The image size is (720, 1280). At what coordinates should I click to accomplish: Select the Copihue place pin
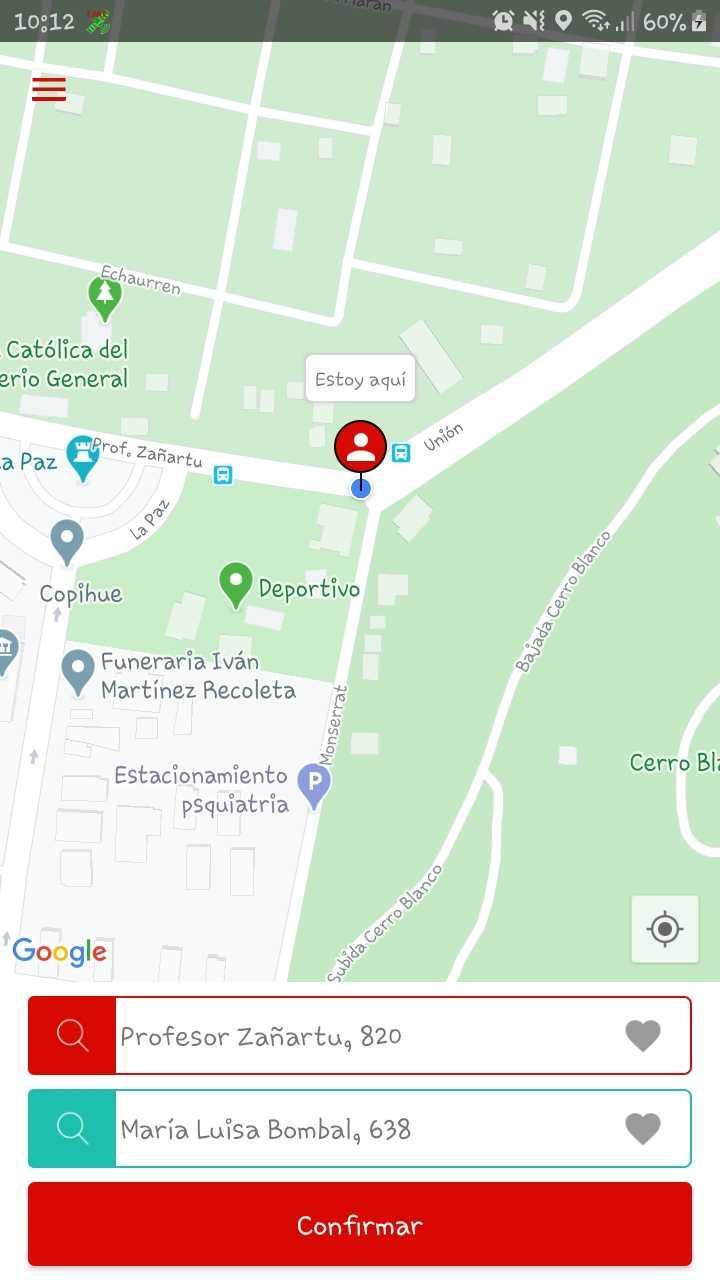(67, 540)
